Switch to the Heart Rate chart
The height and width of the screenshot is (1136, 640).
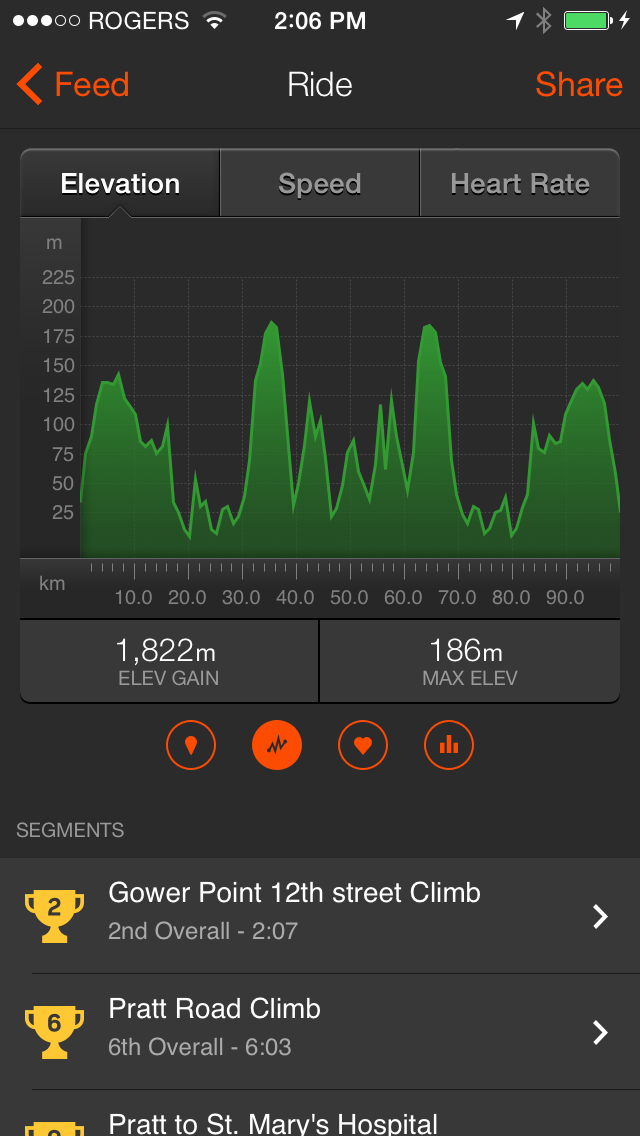[x=519, y=184]
